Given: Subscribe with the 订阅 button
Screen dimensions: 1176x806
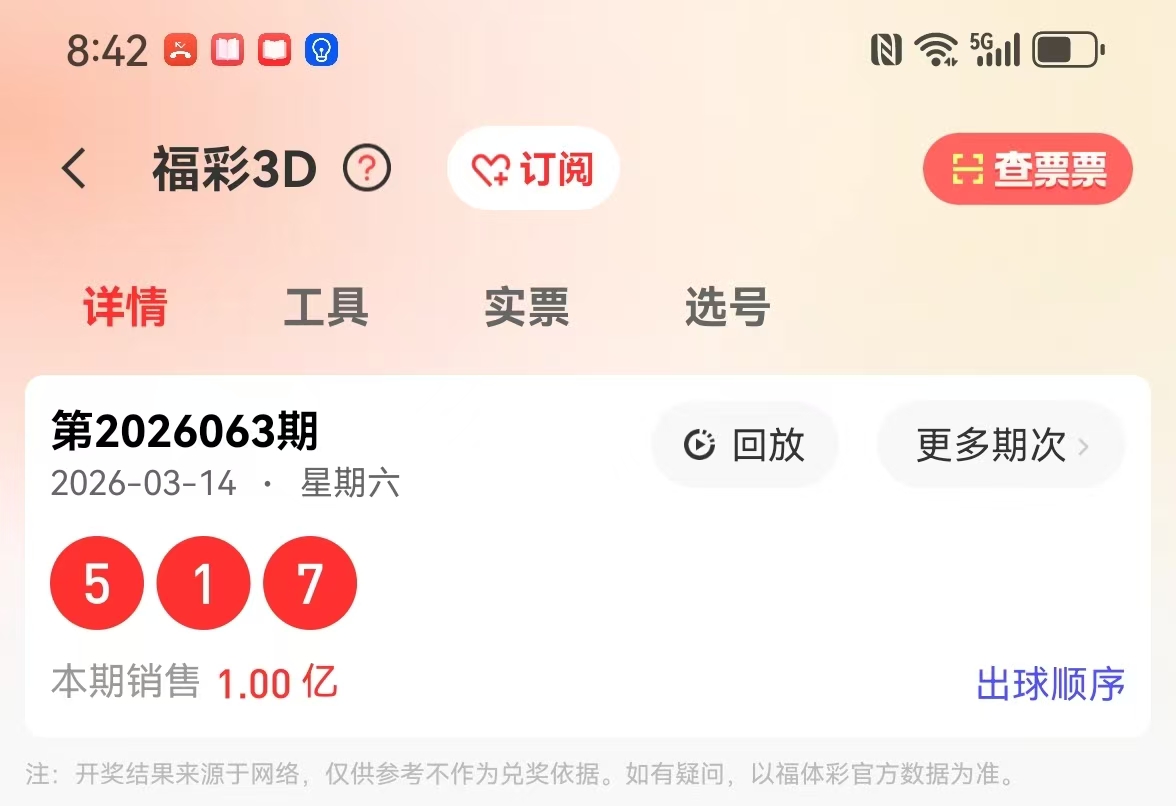Looking at the screenshot, I should tap(533, 169).
